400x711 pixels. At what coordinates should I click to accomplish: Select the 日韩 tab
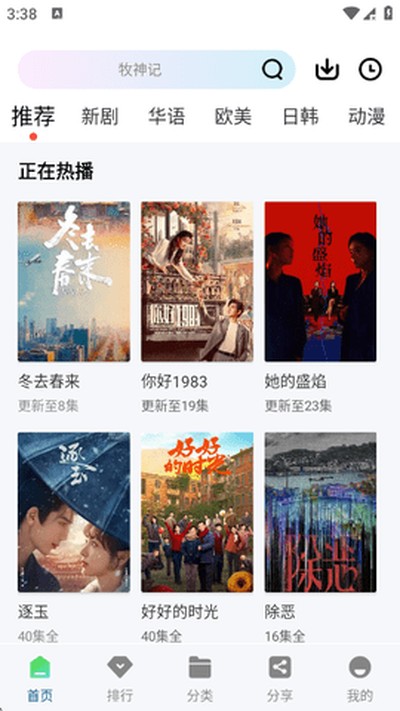coord(300,117)
